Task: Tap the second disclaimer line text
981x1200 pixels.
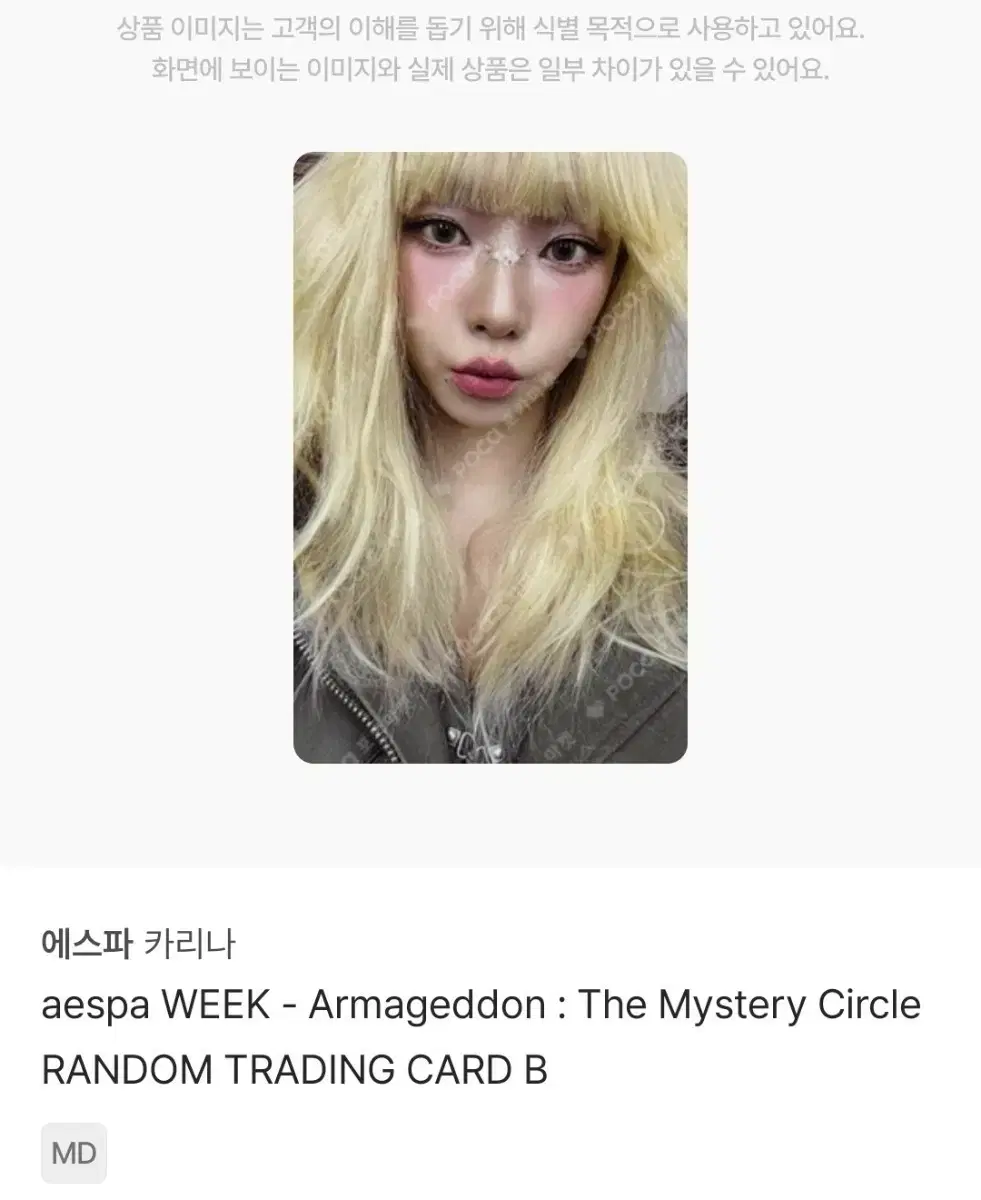Action: click(x=490, y=70)
